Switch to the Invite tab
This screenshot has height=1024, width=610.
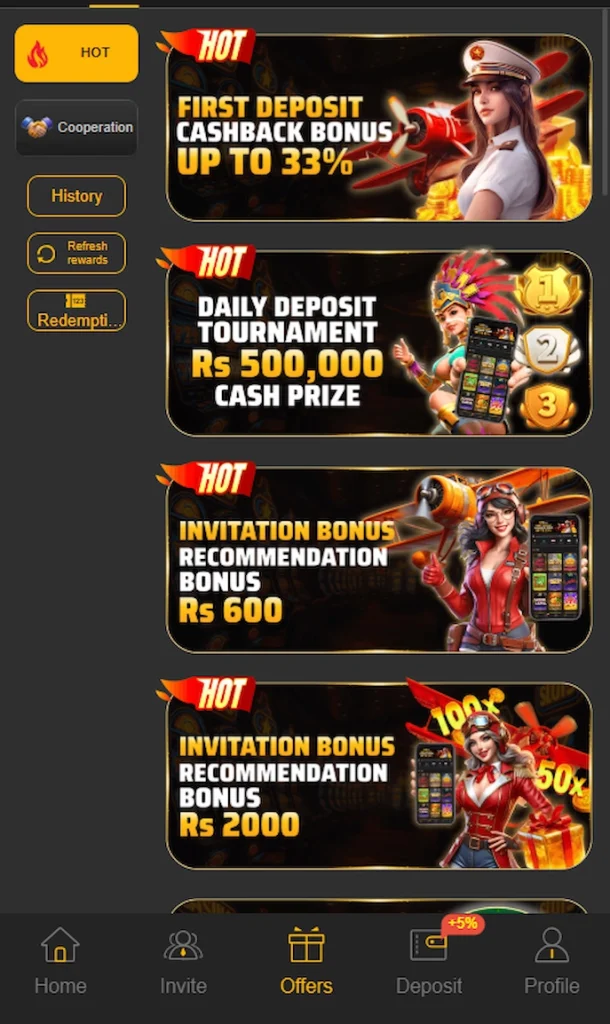[x=183, y=961]
